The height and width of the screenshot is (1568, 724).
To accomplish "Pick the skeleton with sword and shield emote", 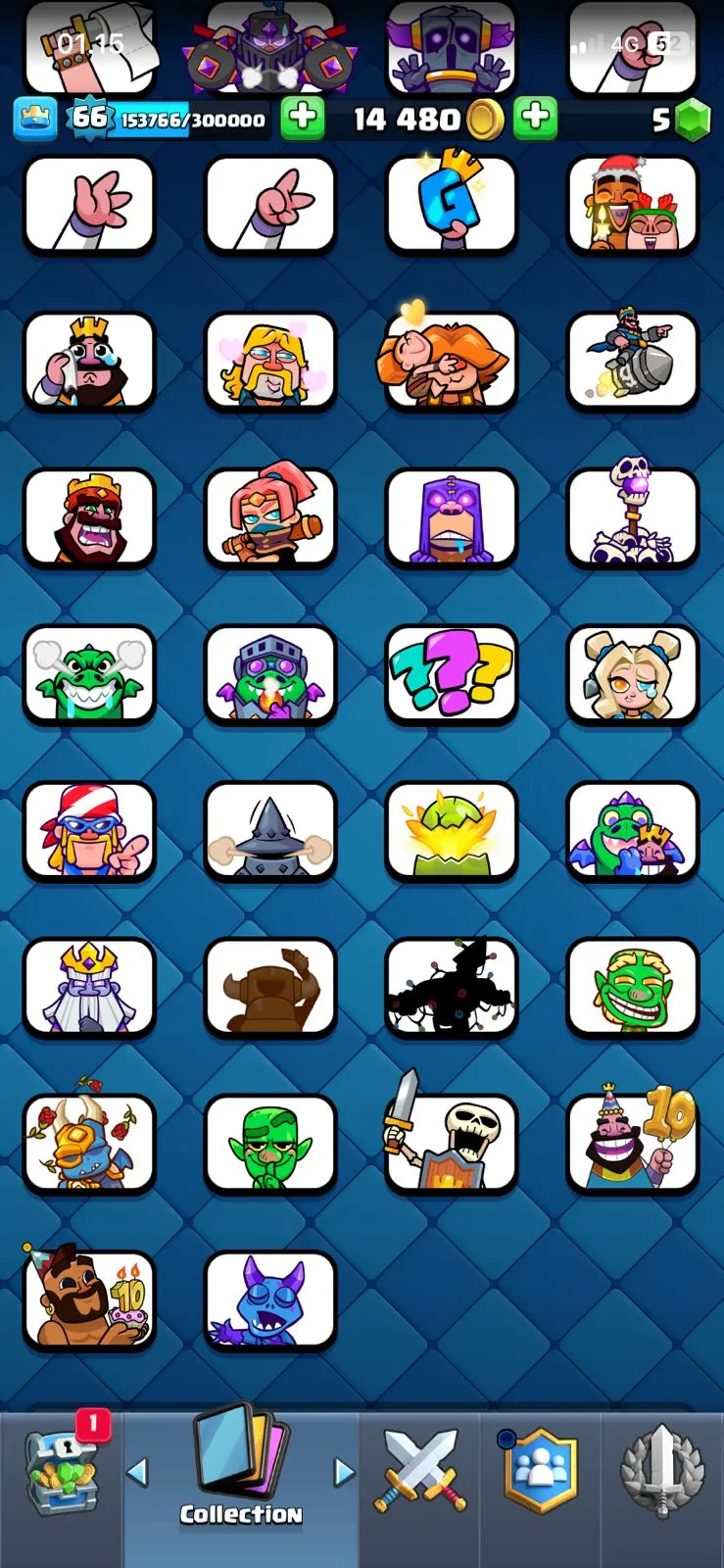I will point(451,1143).
